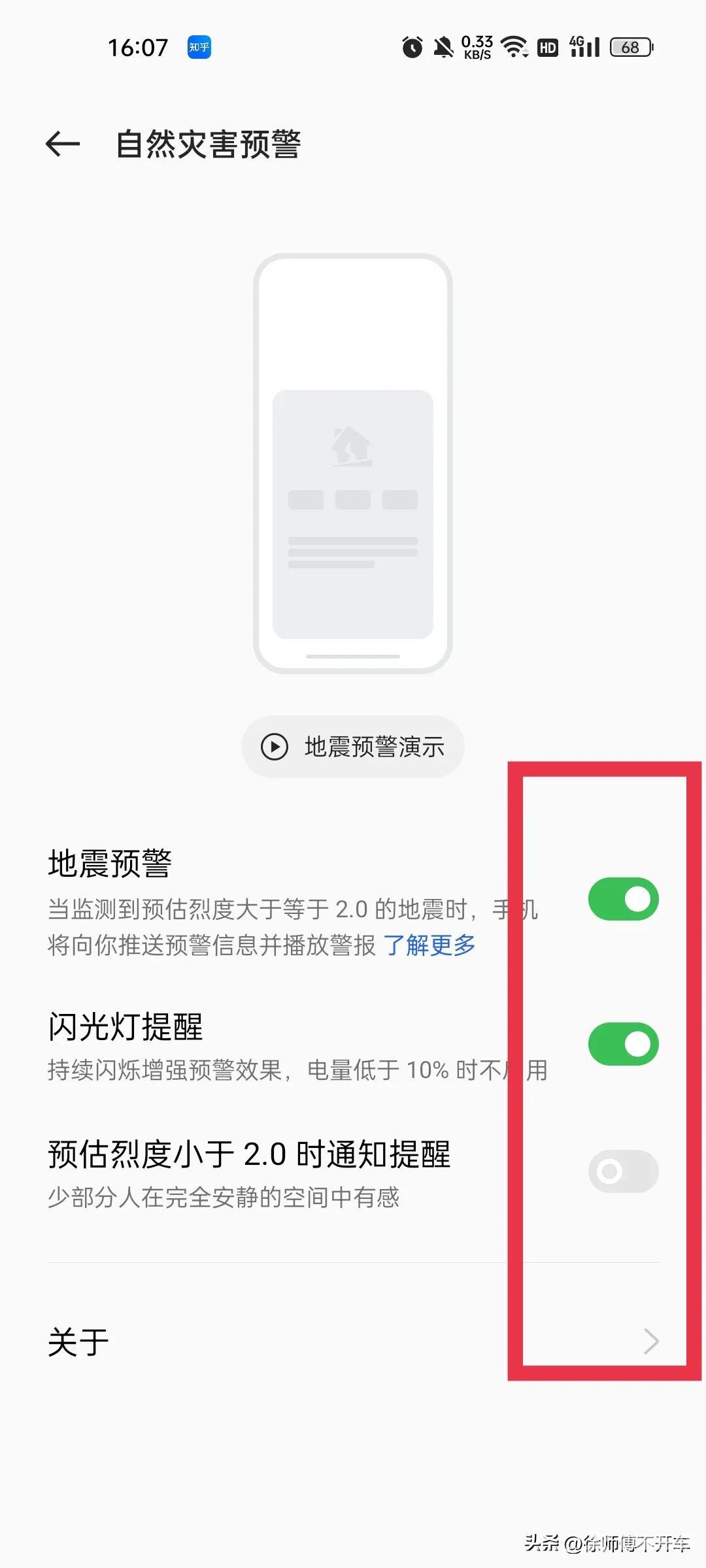This screenshot has width=706, height=1568.
Task: Disable the 闪光灯提醒 switch
Action: (x=623, y=1044)
